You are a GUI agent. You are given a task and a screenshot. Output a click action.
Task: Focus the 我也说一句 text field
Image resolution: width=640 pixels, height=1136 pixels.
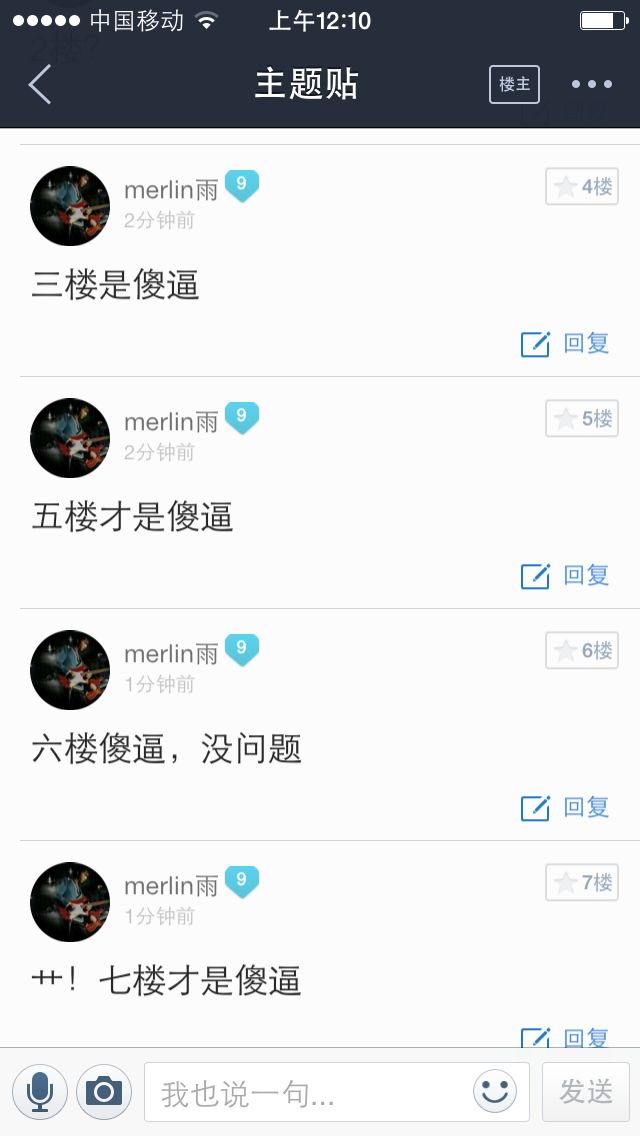[310, 1093]
